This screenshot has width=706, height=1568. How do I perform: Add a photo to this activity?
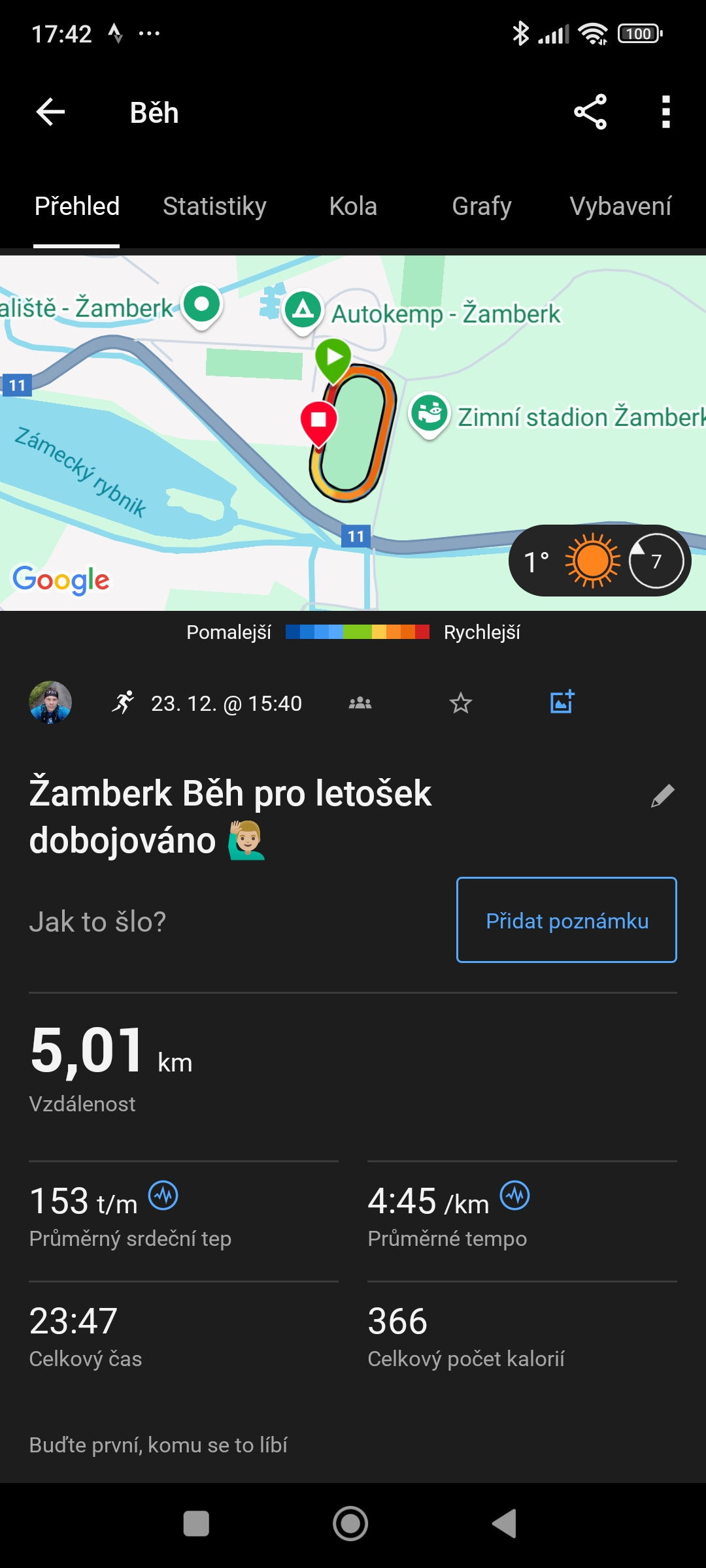[562, 702]
